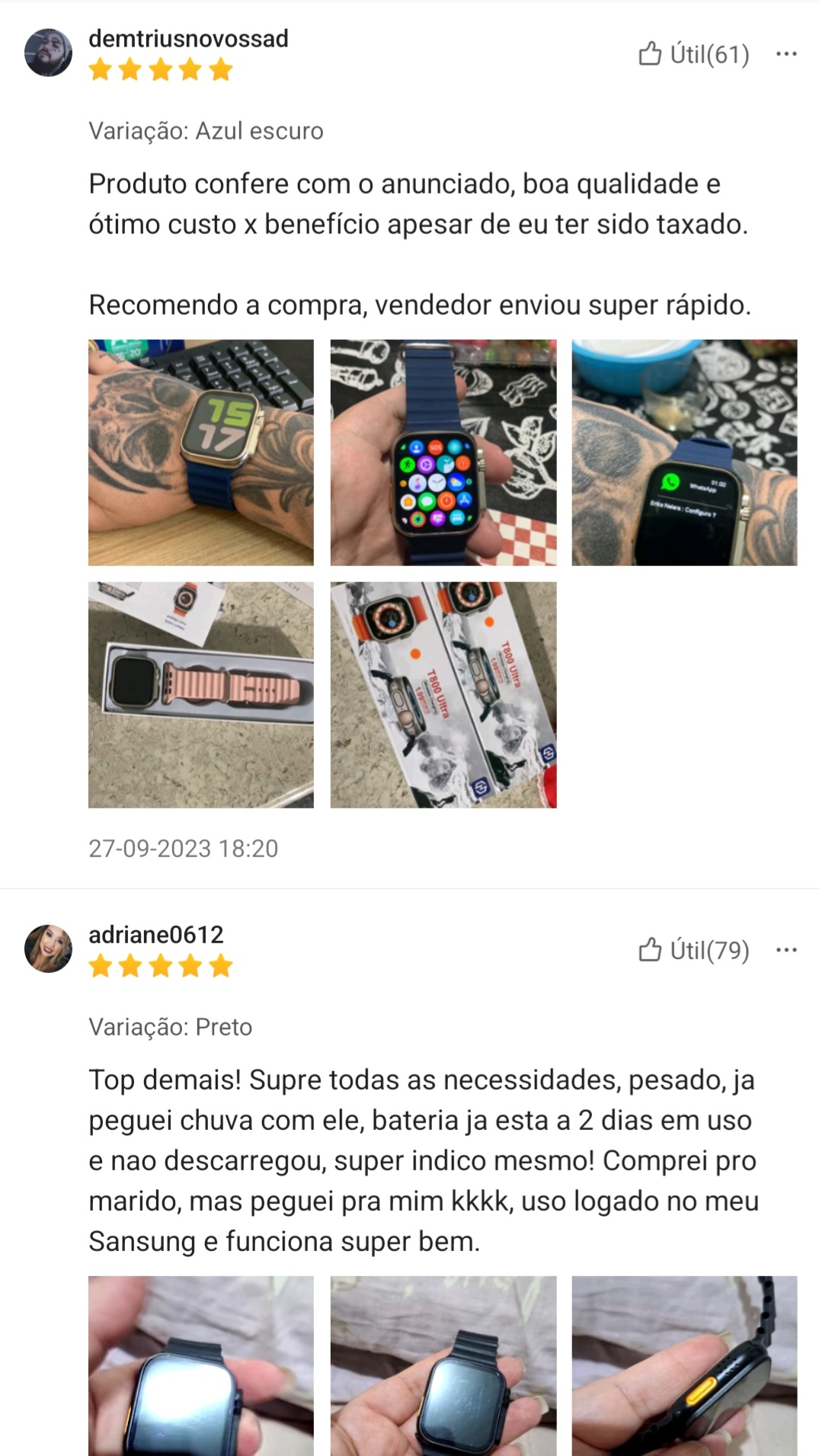819x1456 pixels.
Task: Mark adriane0612's review as Útil
Action: click(x=693, y=950)
